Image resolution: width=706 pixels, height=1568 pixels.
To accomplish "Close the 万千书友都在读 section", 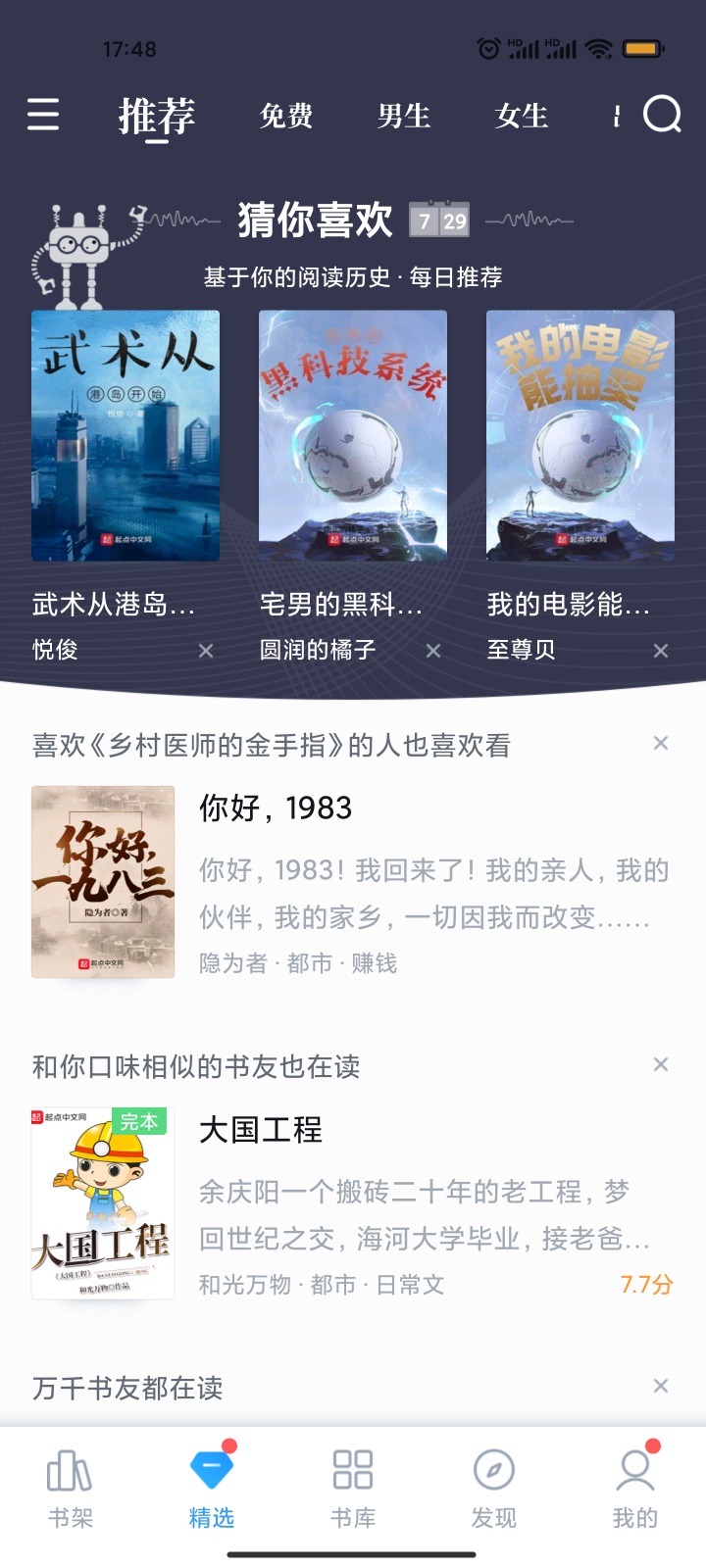I will coord(661,1386).
